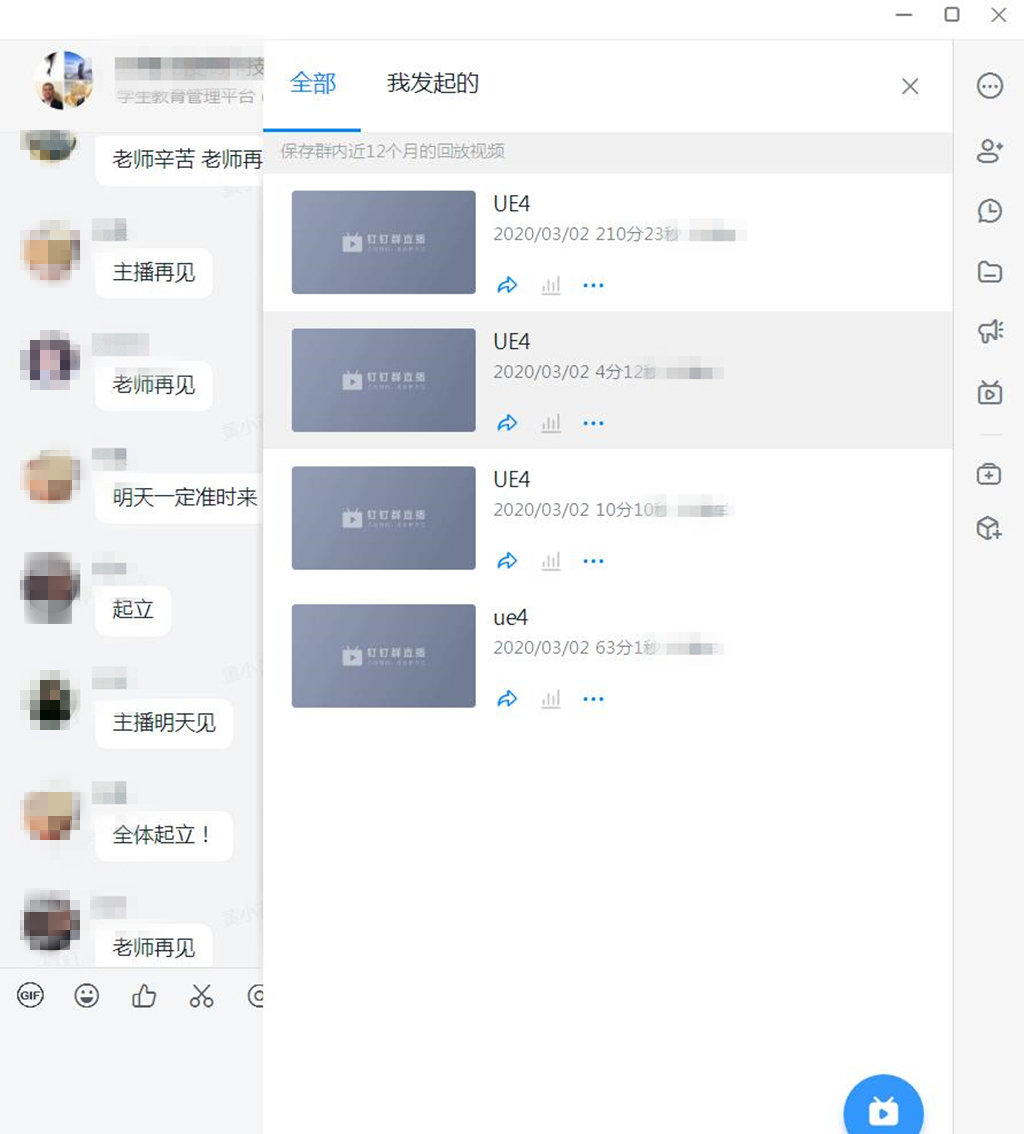Open the group announcements megaphone
Screen dimensions: 1024x1134
click(989, 331)
